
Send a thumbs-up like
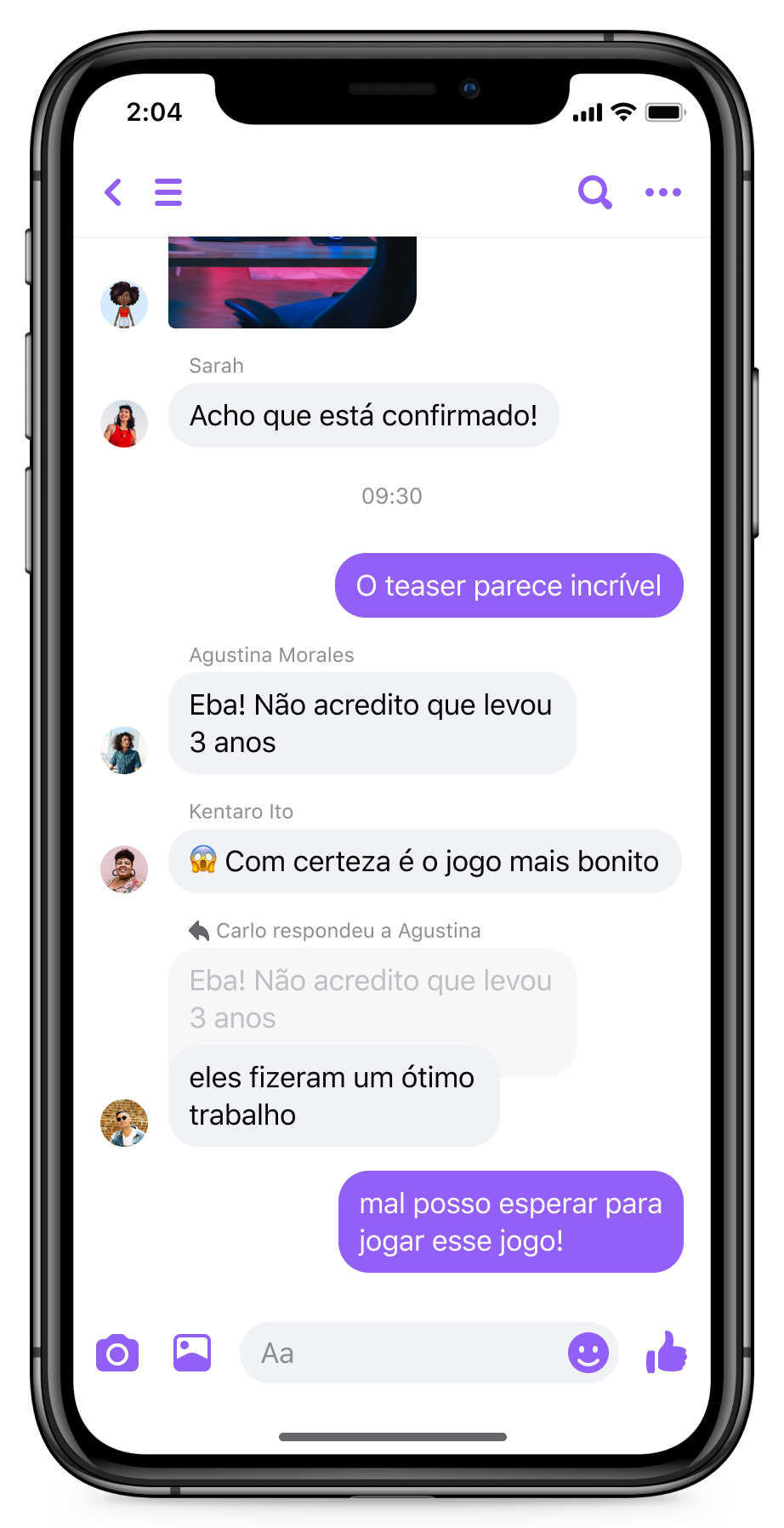[x=667, y=1353]
